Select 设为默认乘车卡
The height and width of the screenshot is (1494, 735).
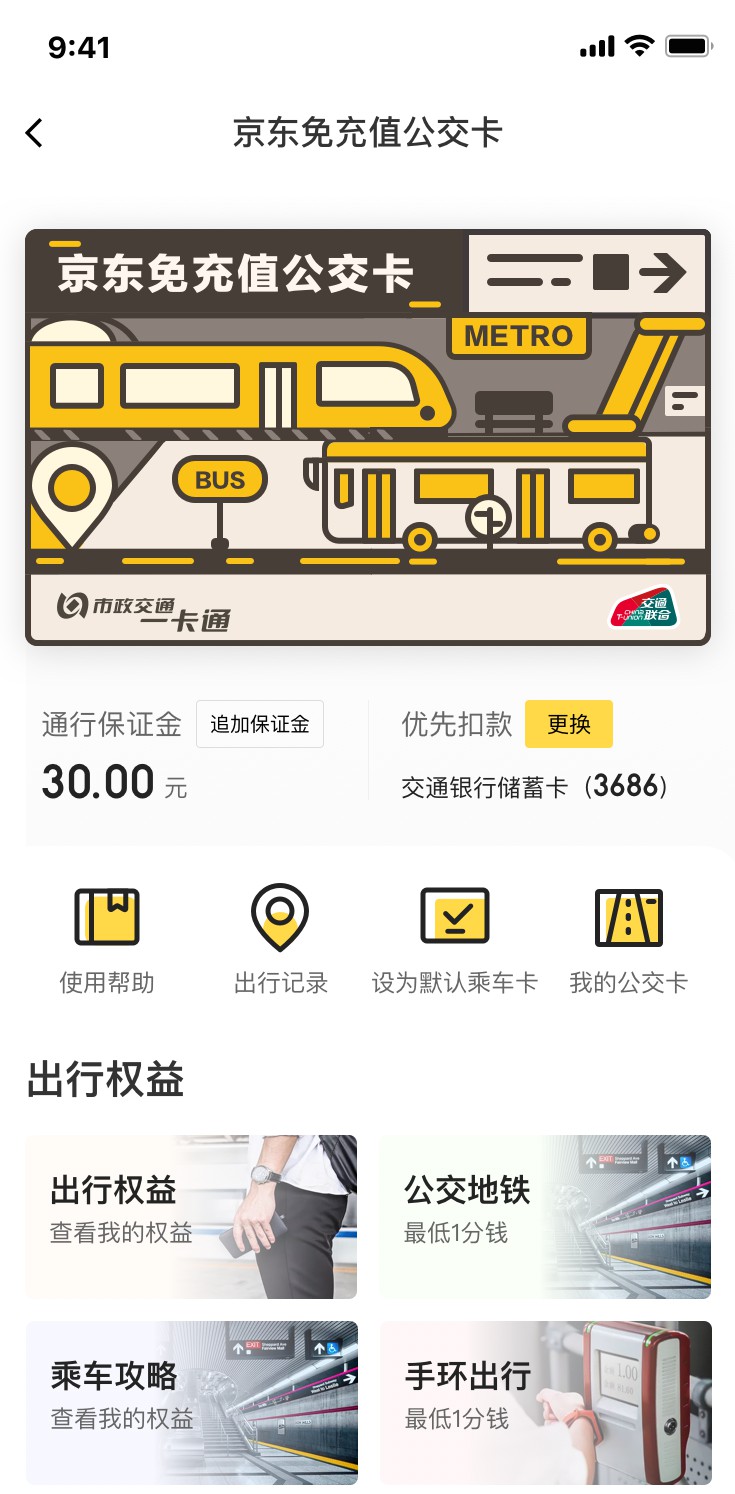455,939
